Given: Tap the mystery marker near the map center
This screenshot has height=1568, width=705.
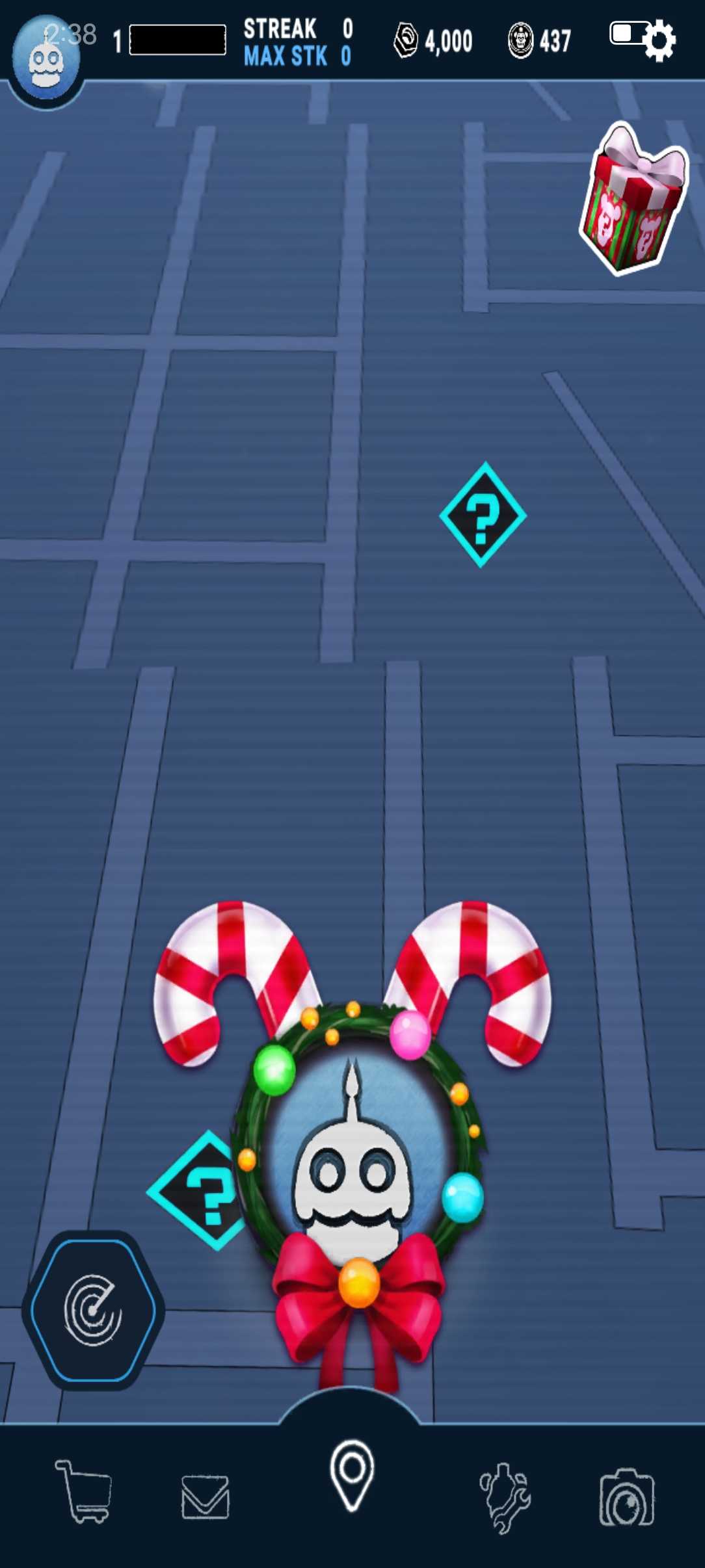Looking at the screenshot, I should [x=483, y=515].
